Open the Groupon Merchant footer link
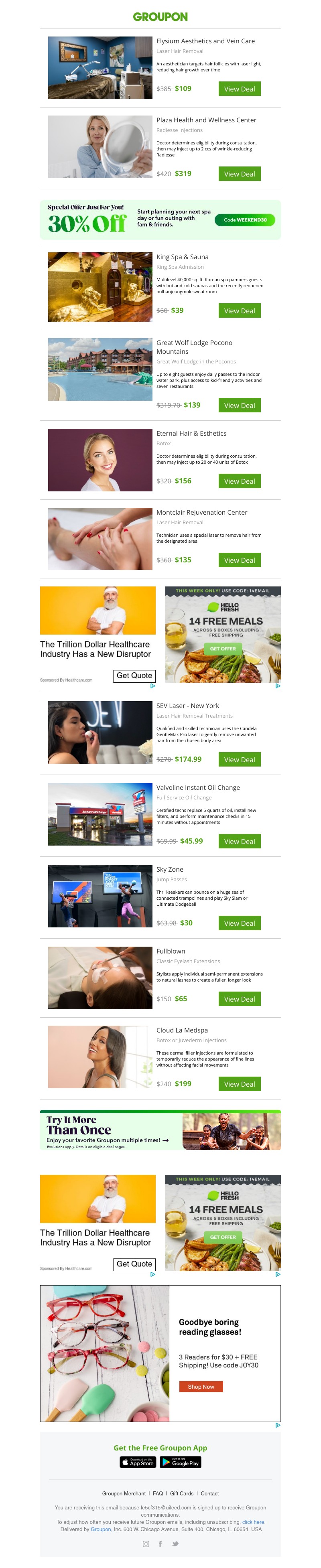Viewport: 321px width, 1568px height. tap(124, 1494)
